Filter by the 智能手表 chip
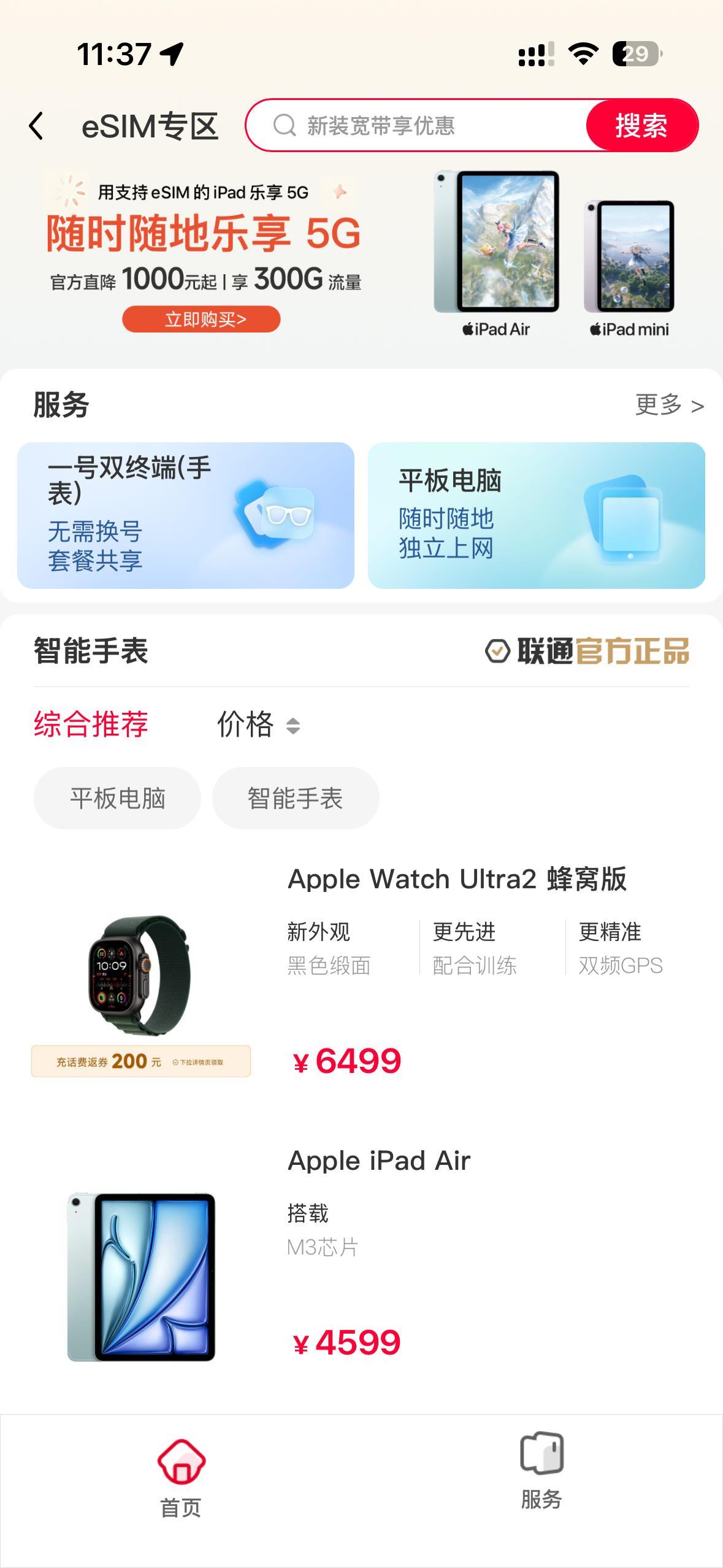The width and height of the screenshot is (723, 1568). tap(295, 798)
